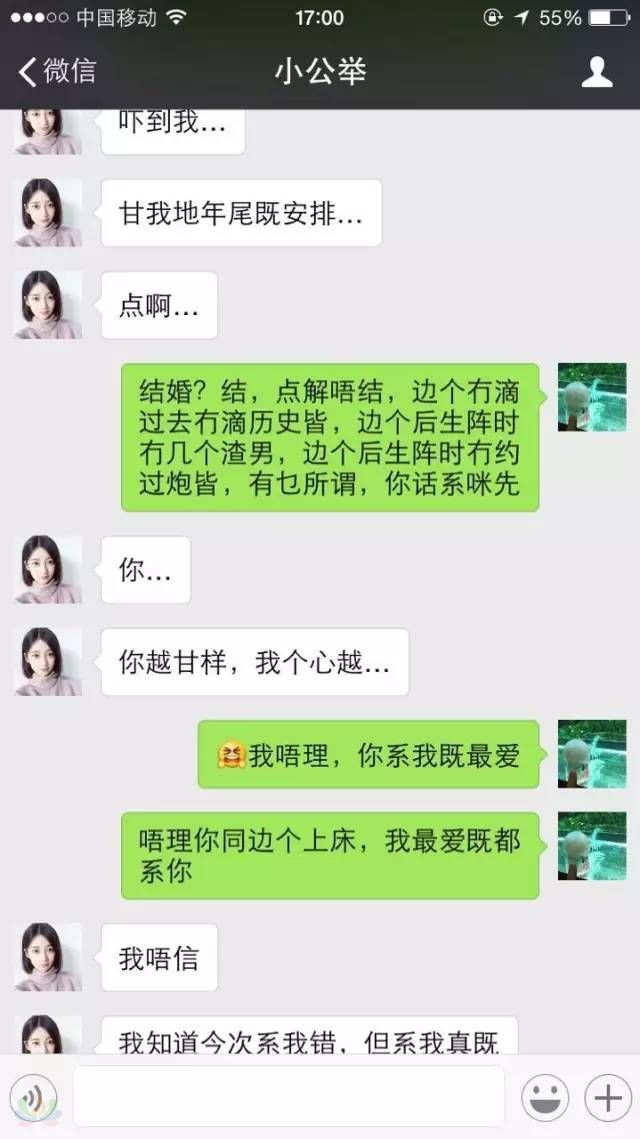Focus the message text field
The width and height of the screenshot is (640, 1139).
pyautogui.click(x=289, y=1096)
